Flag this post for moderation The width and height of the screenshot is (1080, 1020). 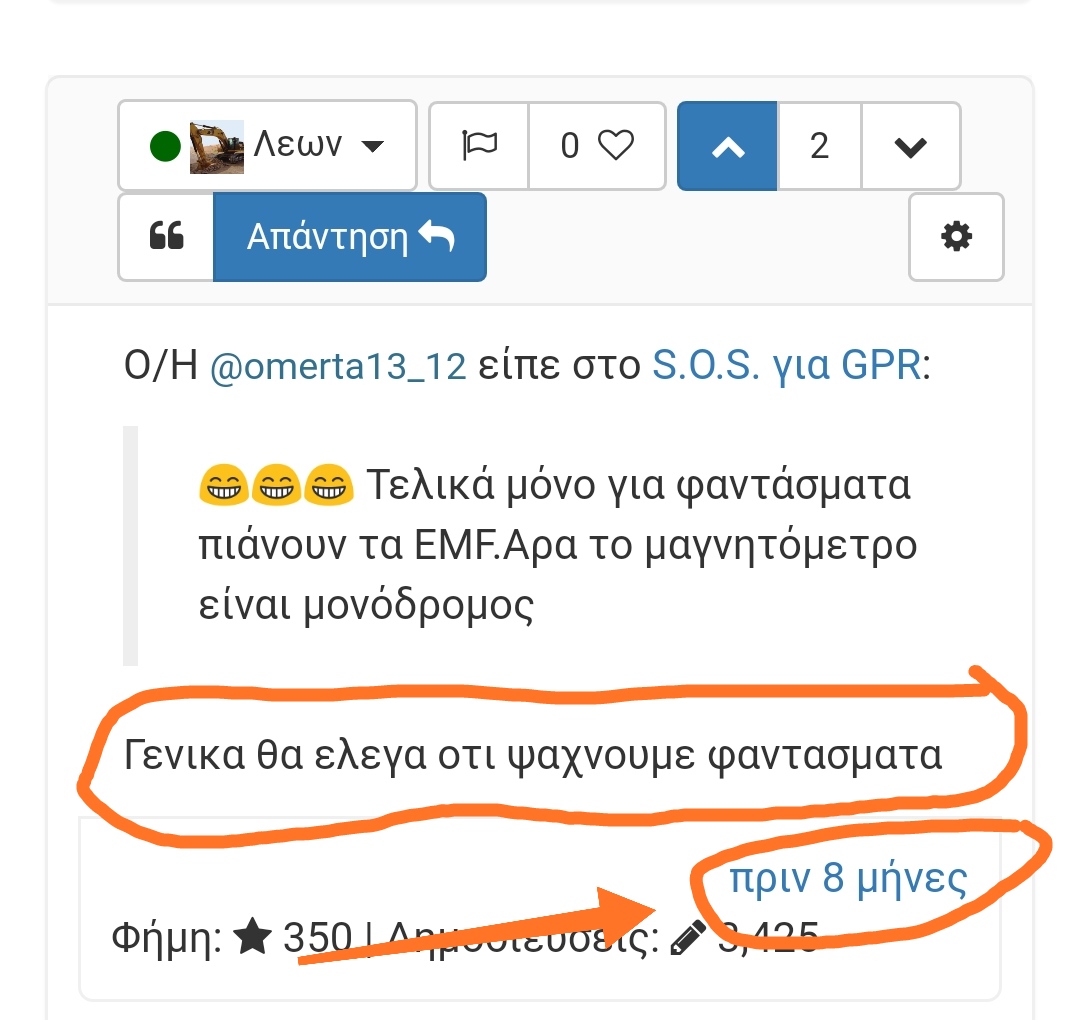coord(479,146)
